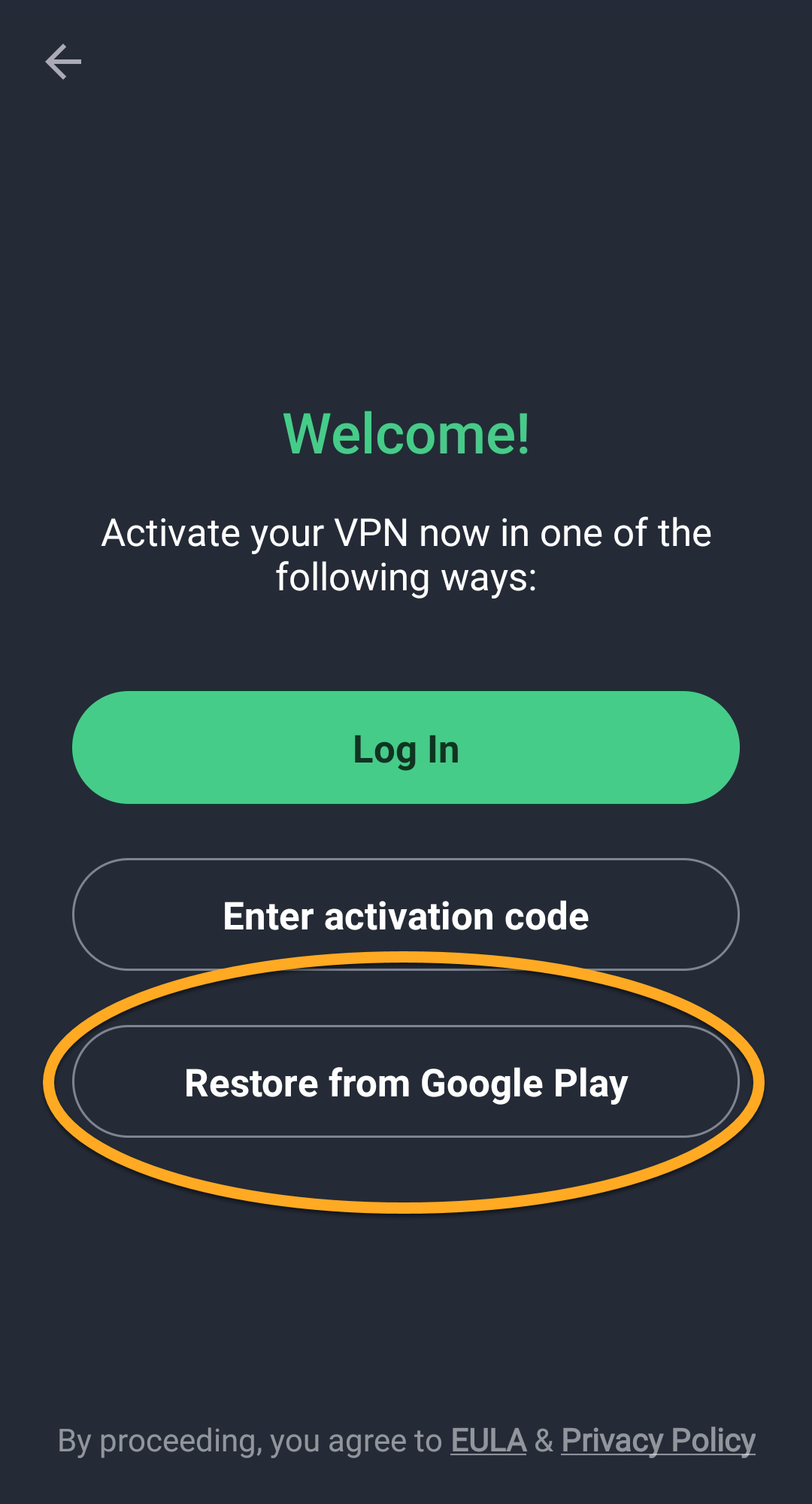
Task: View the Privacy Policy link
Action: (x=658, y=1441)
